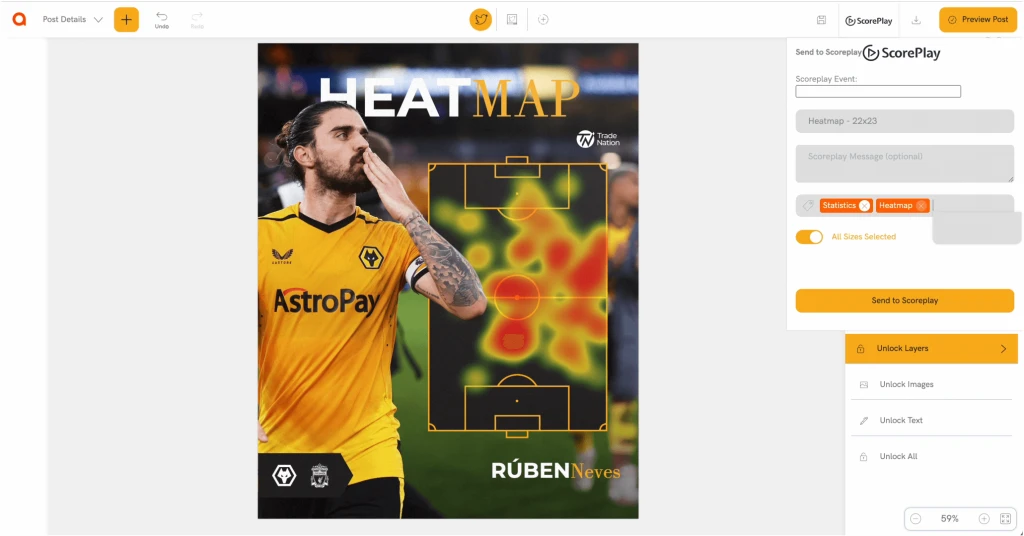Viewport: 1024px width, 536px height.
Task: Tap the Scoreplay Message optional field
Action: click(x=904, y=163)
